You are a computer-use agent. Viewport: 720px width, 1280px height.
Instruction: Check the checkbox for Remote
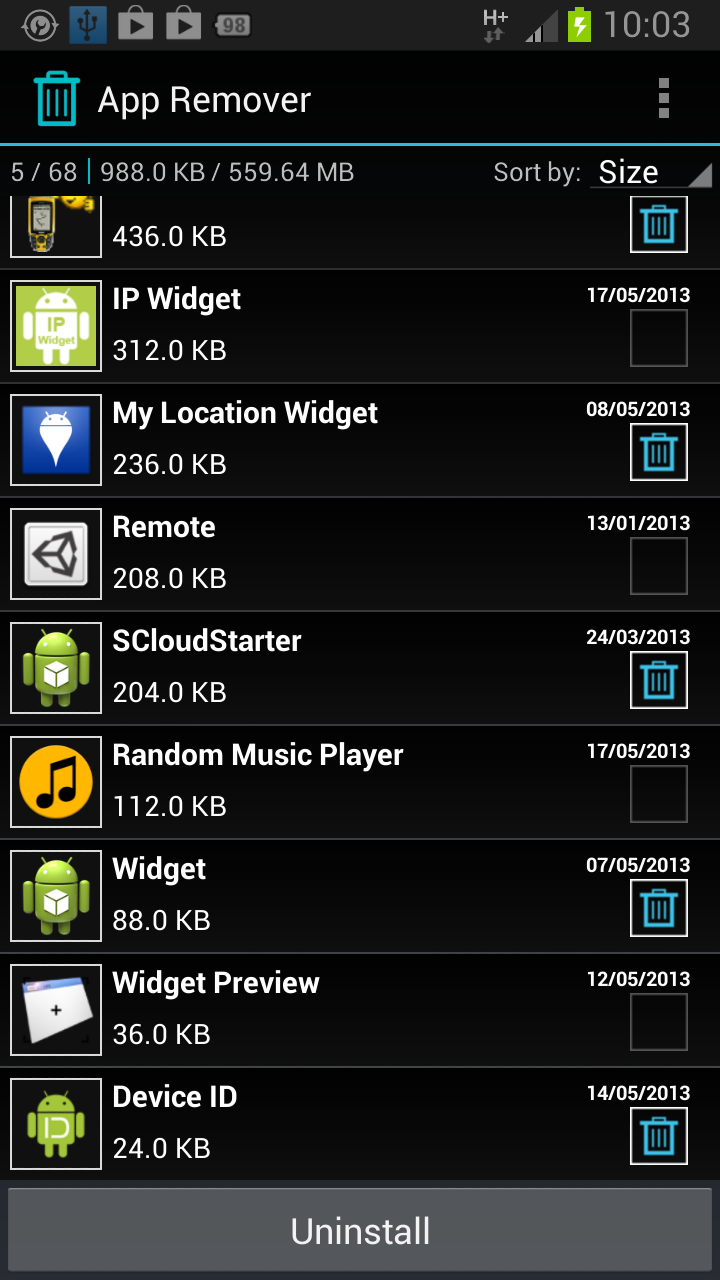[x=658, y=565]
